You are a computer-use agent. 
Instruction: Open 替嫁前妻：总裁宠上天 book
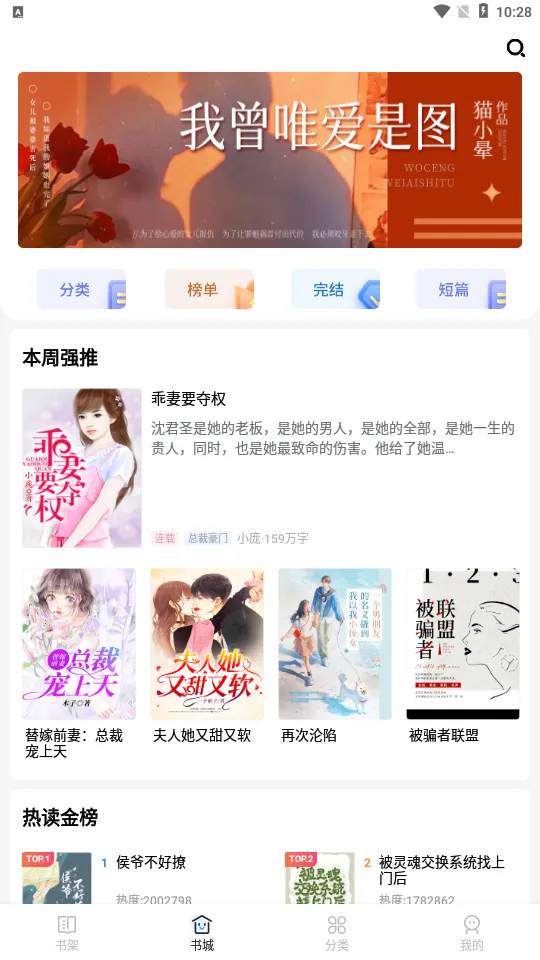[x=79, y=664]
